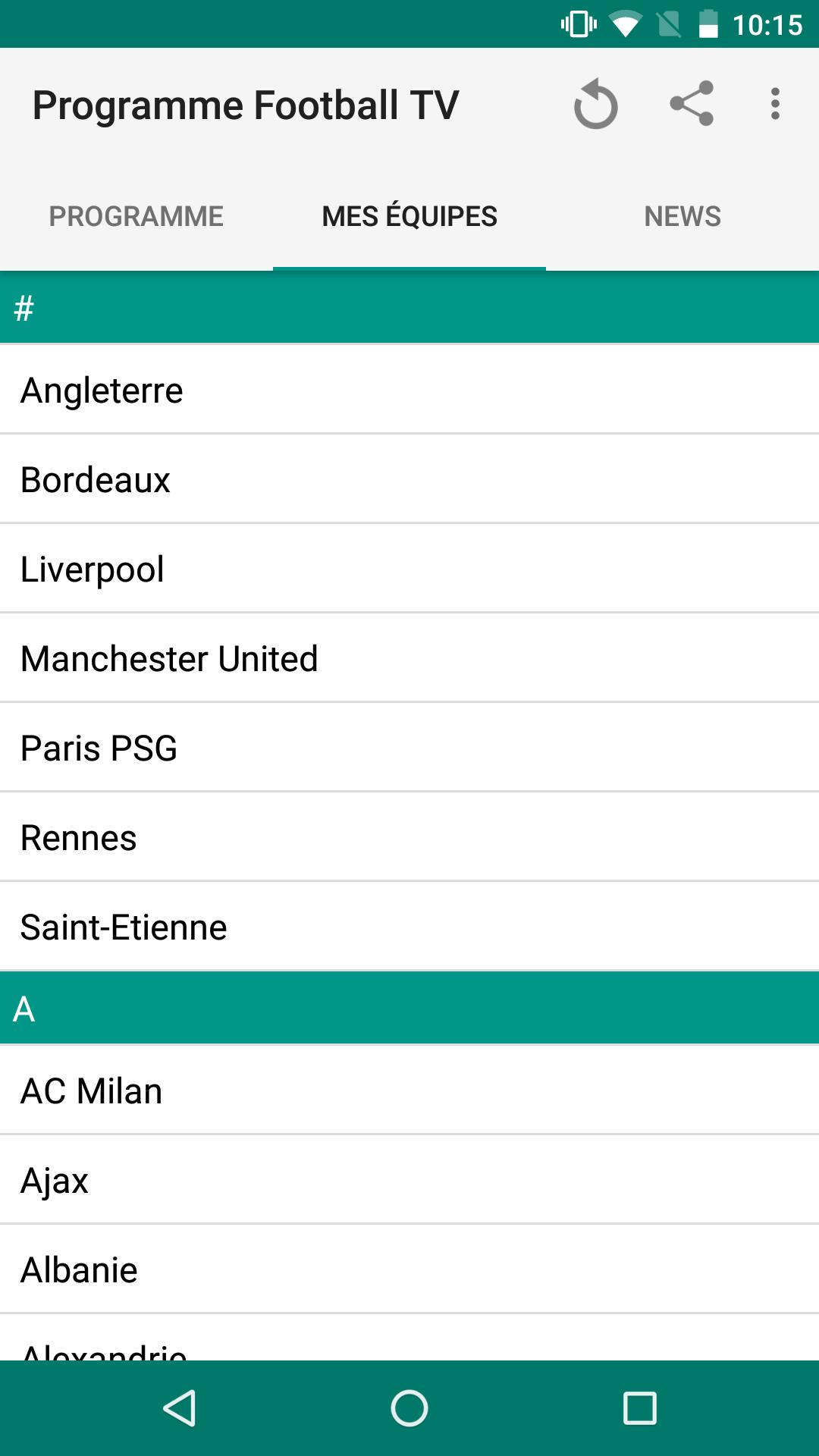The image size is (819, 1456).
Task: Switch to the Programme tab
Action: point(136,216)
